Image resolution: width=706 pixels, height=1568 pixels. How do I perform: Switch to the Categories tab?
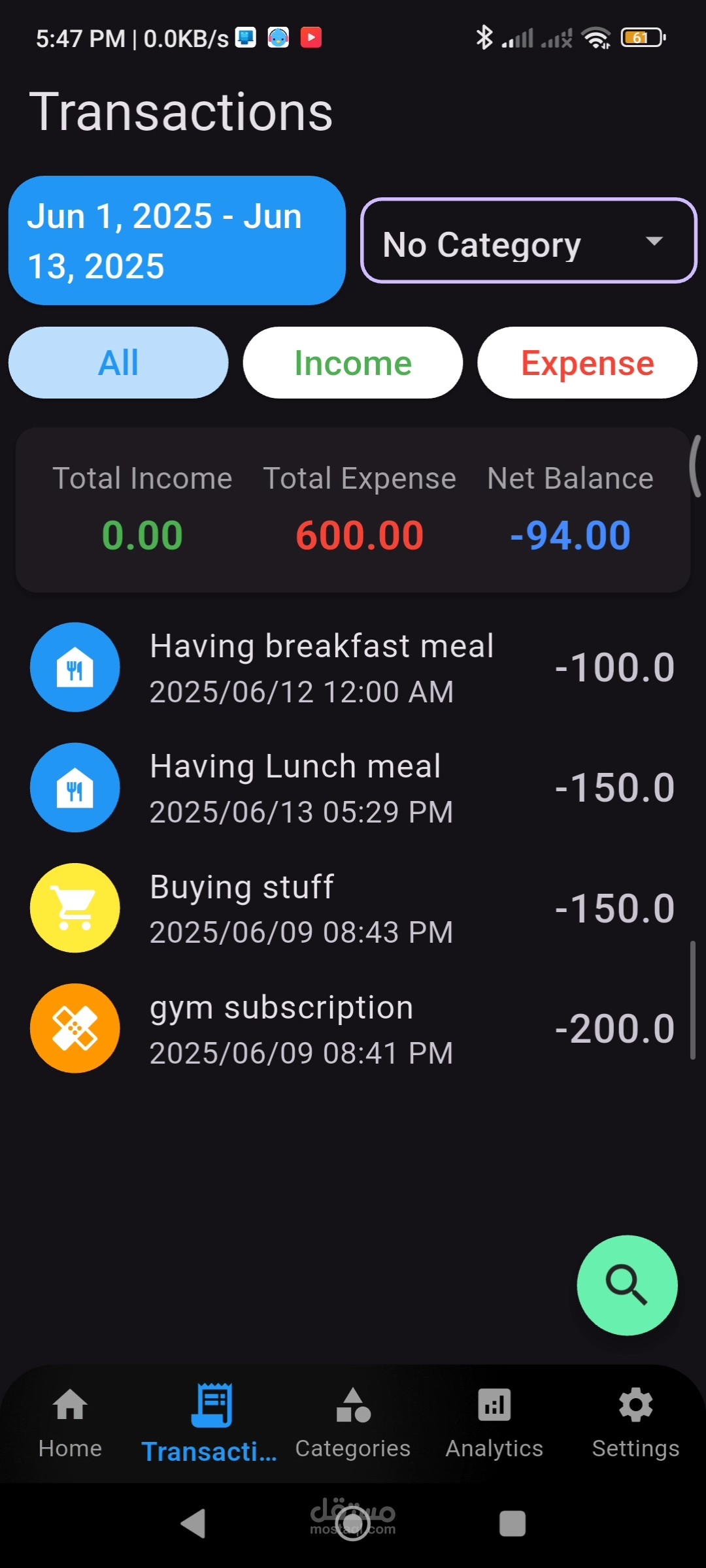coord(353,1421)
